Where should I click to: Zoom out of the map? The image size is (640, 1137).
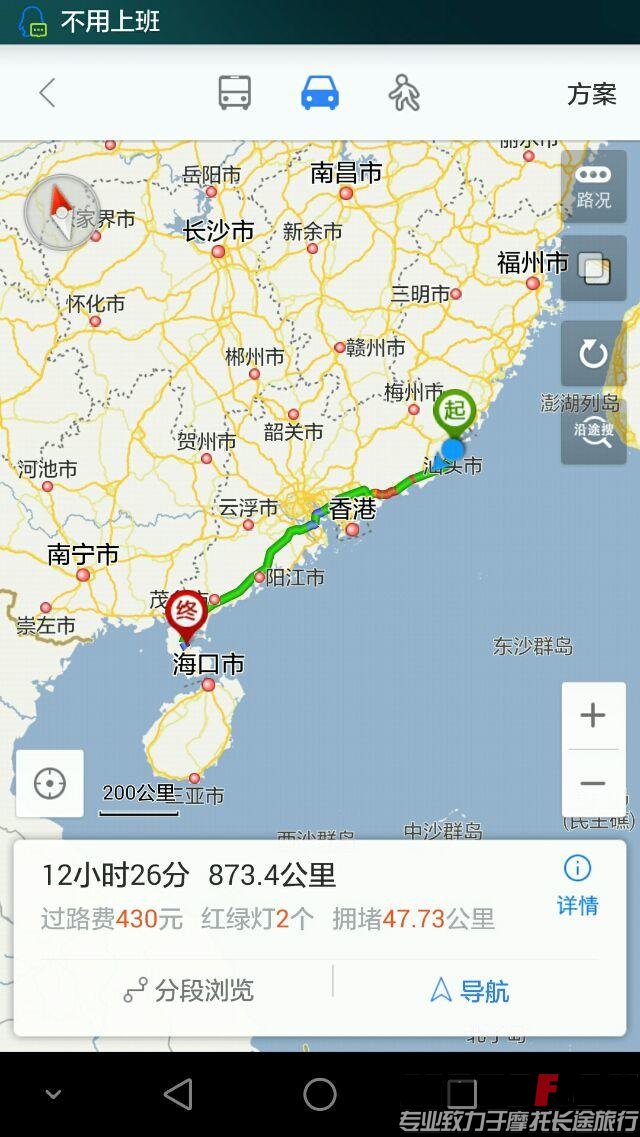593,783
